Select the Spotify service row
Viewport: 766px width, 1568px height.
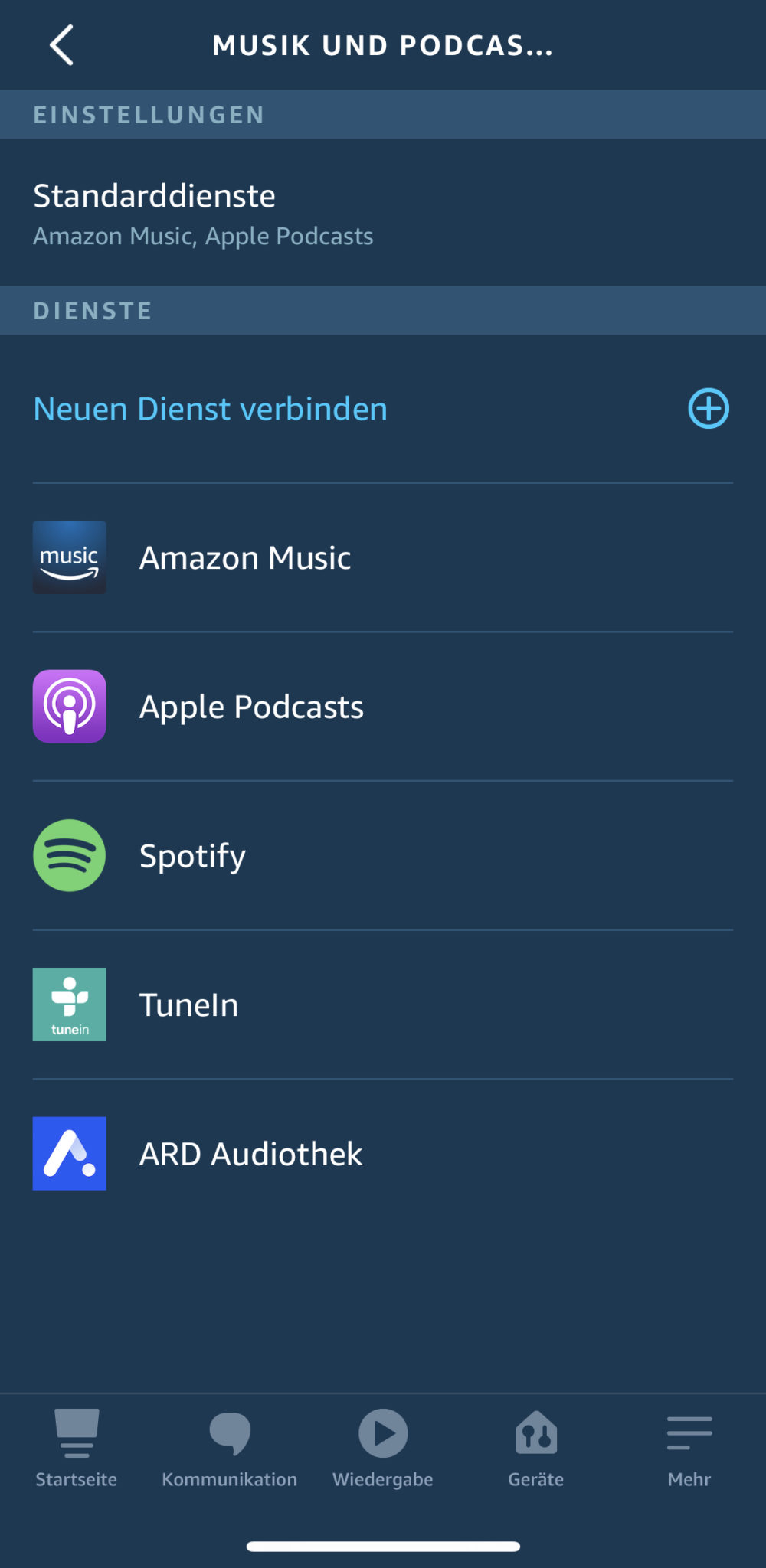pos(192,856)
